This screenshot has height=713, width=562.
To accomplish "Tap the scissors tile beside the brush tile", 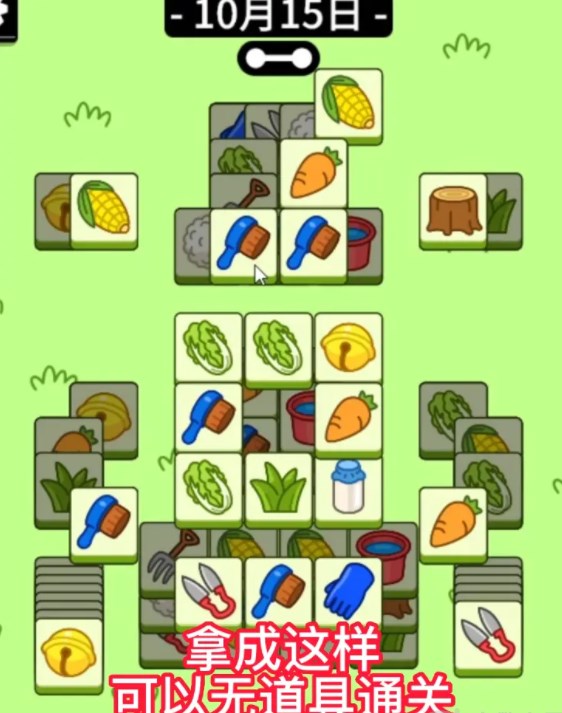I will [x=208, y=592].
